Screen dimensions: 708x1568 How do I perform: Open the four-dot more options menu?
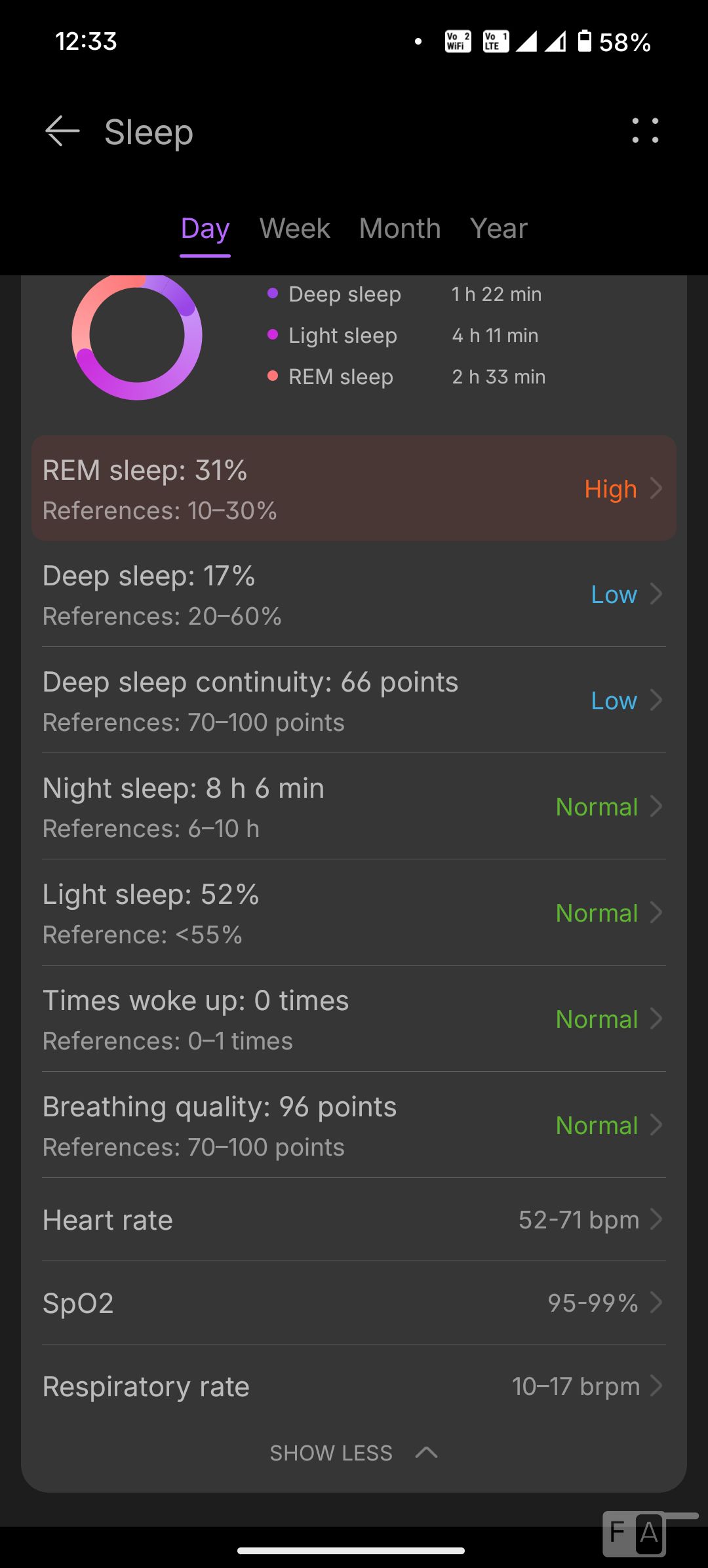pos(645,130)
